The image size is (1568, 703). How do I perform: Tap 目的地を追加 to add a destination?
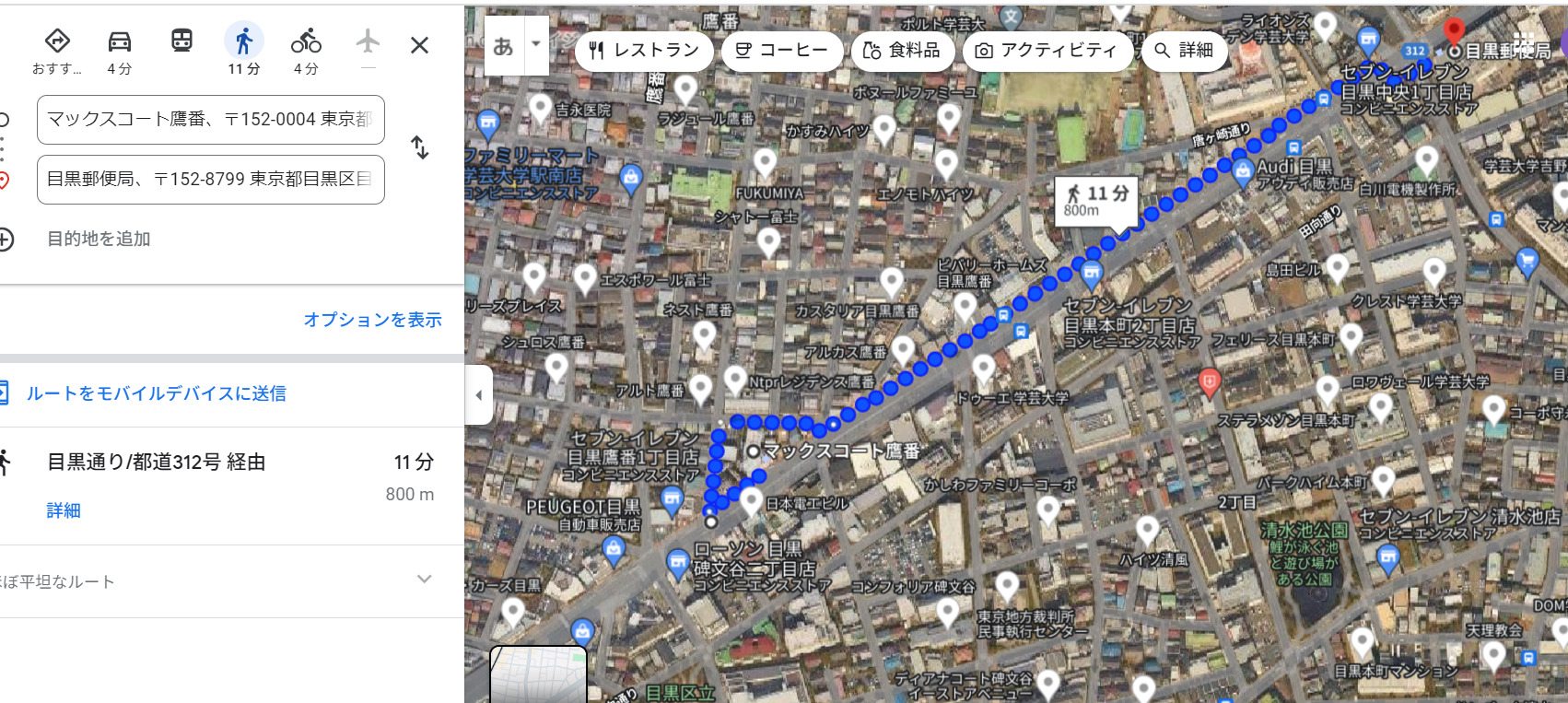point(99,240)
